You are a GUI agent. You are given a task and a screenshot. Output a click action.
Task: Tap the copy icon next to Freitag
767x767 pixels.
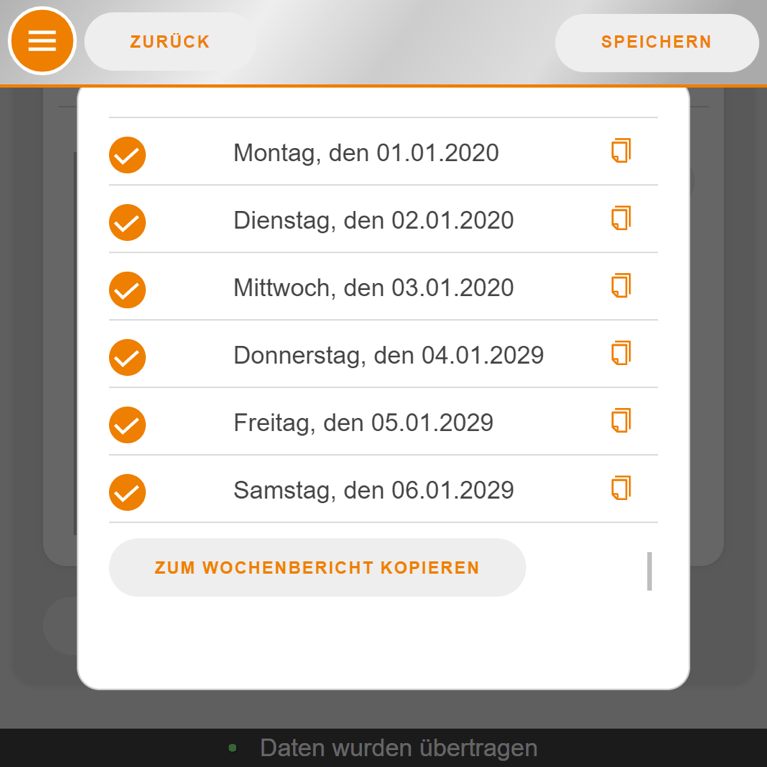621,421
